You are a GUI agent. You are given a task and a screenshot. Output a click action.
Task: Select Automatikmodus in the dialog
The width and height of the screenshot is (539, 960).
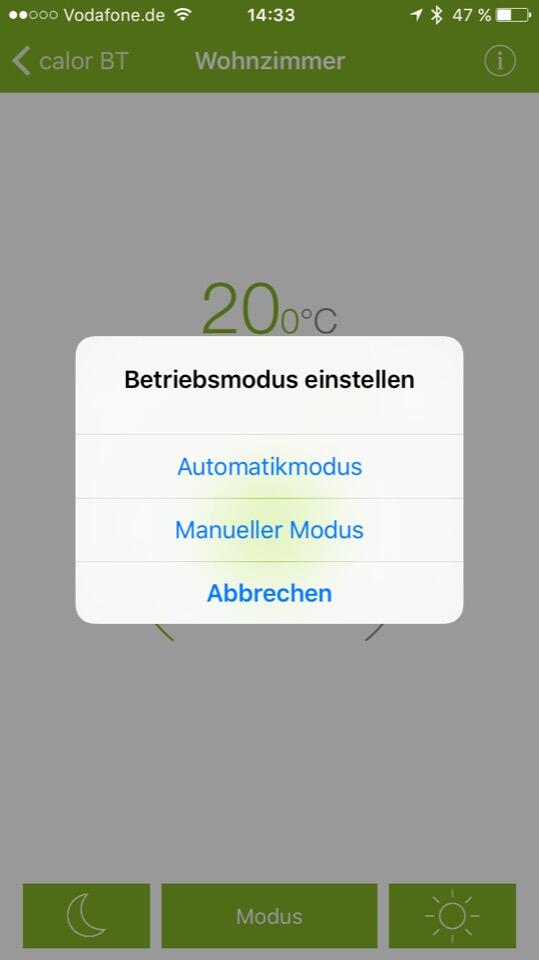[270, 467]
